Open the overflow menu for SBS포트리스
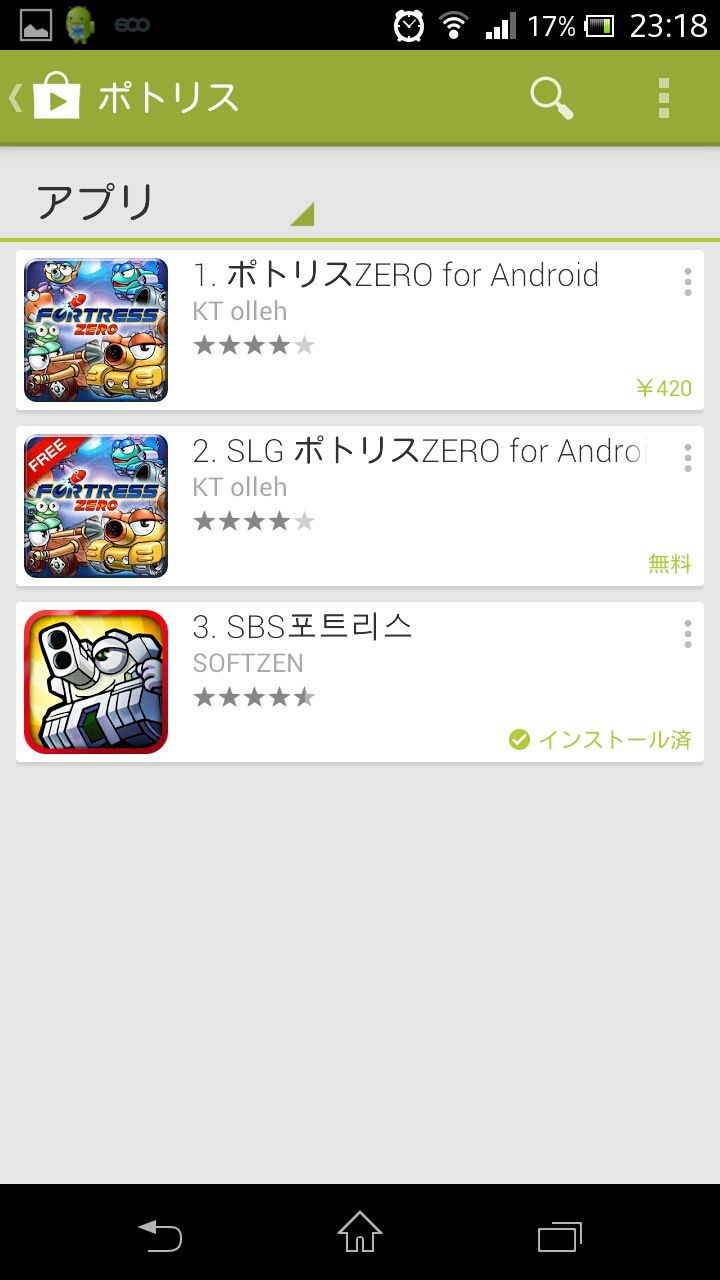The image size is (720, 1280). (x=687, y=633)
